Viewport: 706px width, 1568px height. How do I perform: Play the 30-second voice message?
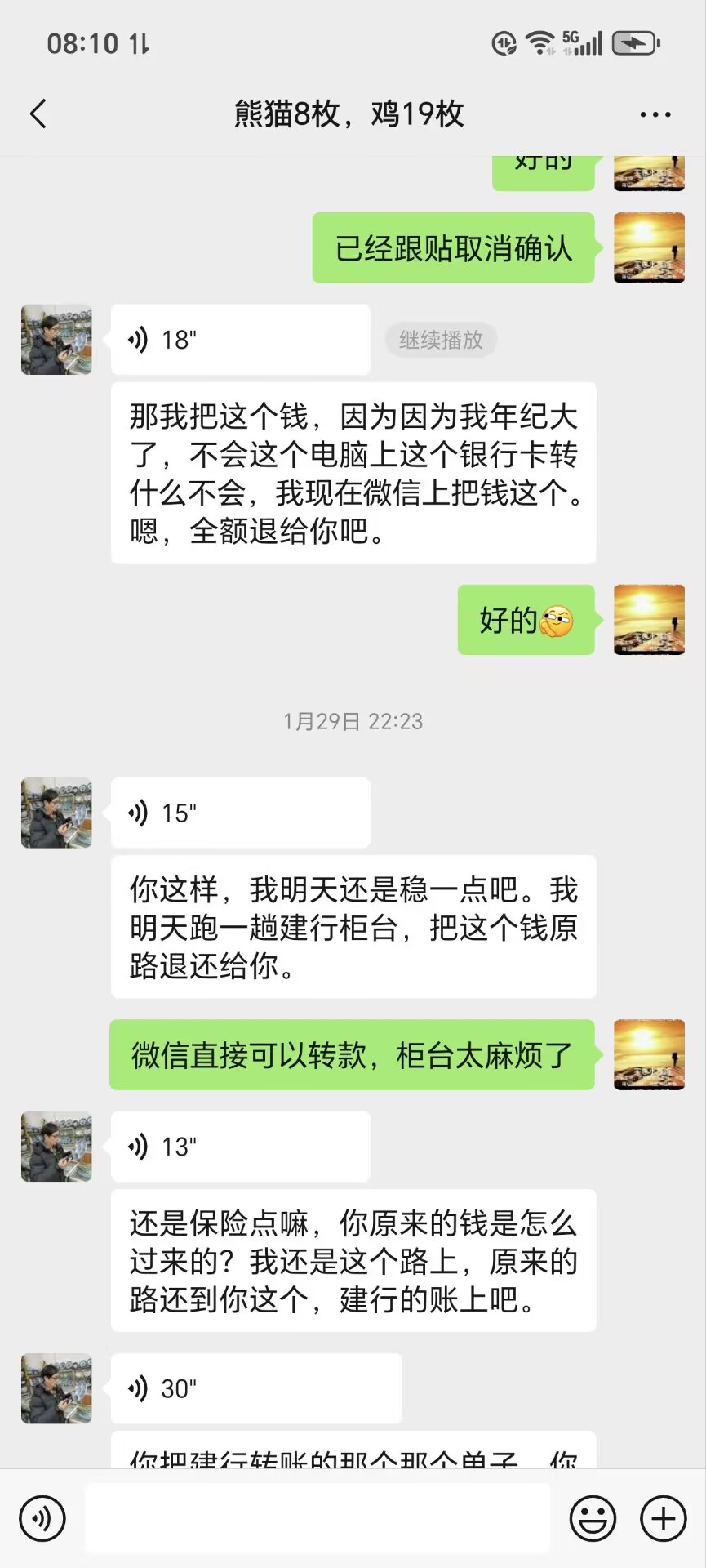pyautogui.click(x=256, y=1388)
